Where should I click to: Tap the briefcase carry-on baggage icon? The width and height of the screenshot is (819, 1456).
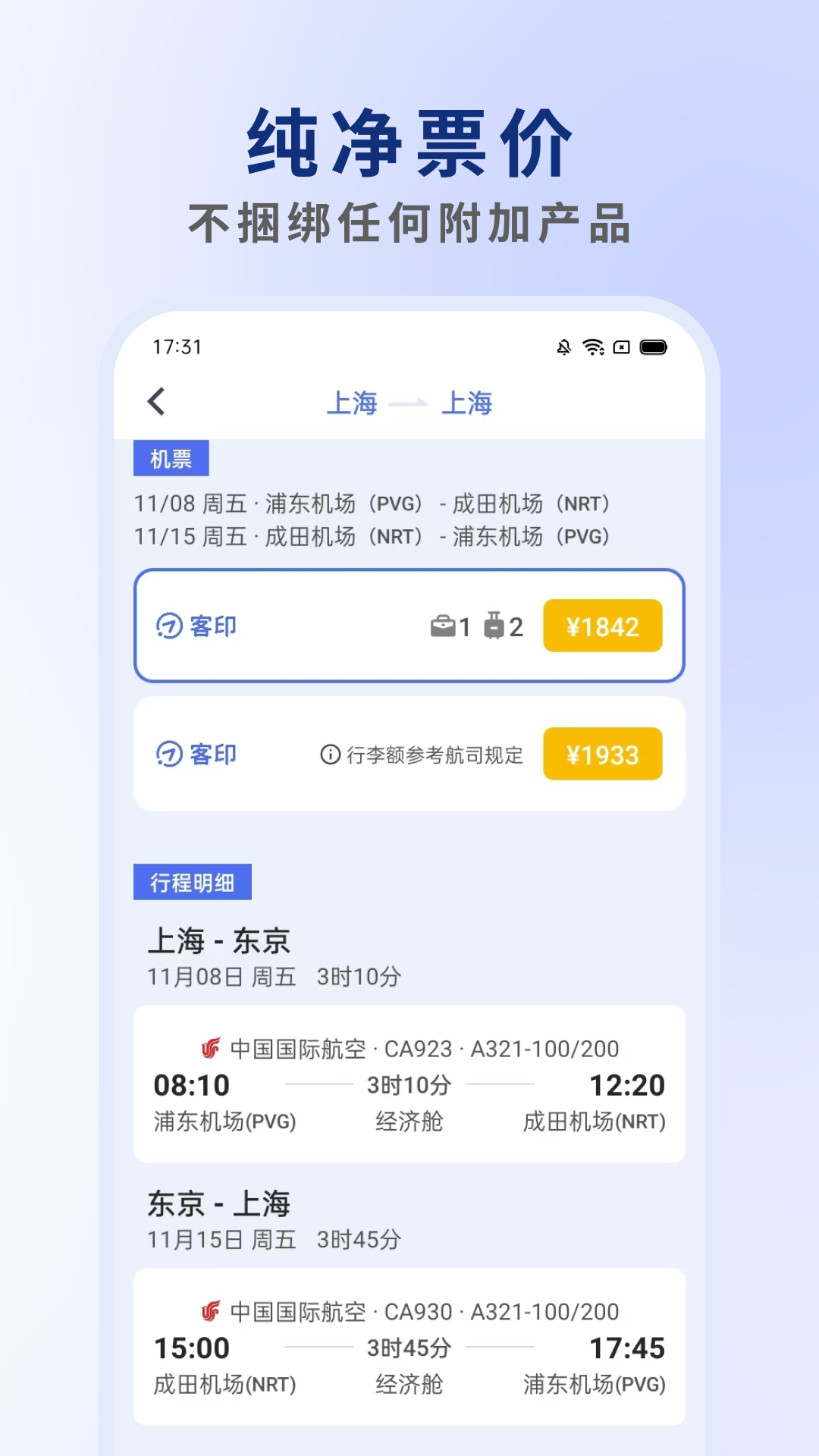pos(443,626)
